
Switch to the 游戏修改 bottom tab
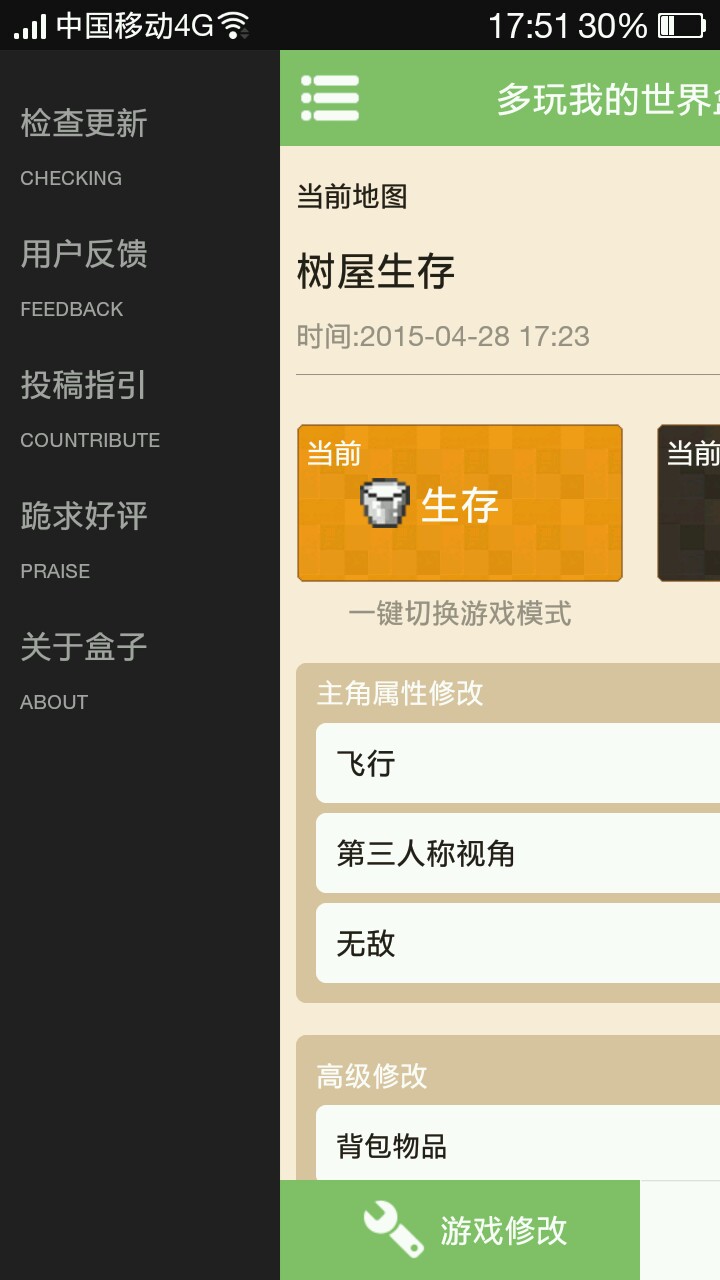click(460, 1230)
